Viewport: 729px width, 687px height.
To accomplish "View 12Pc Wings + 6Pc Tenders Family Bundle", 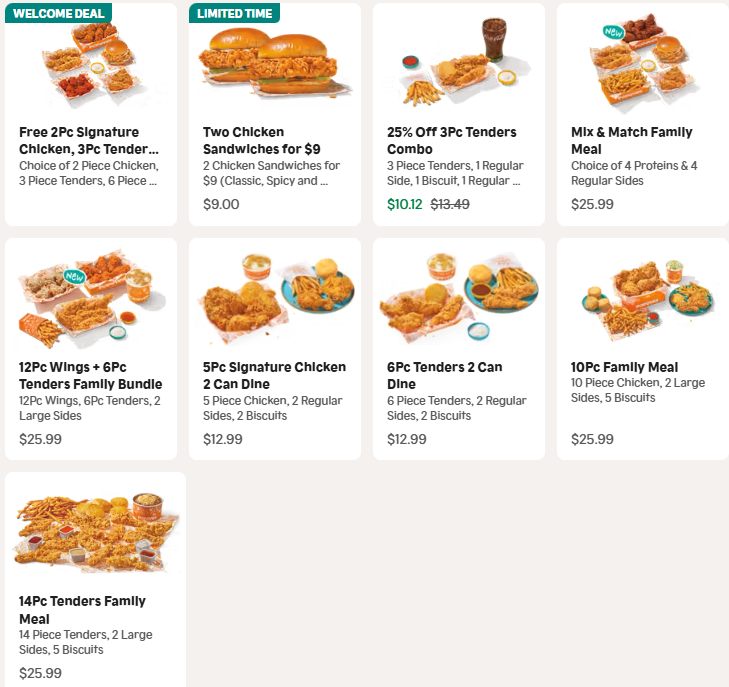I will [91, 349].
